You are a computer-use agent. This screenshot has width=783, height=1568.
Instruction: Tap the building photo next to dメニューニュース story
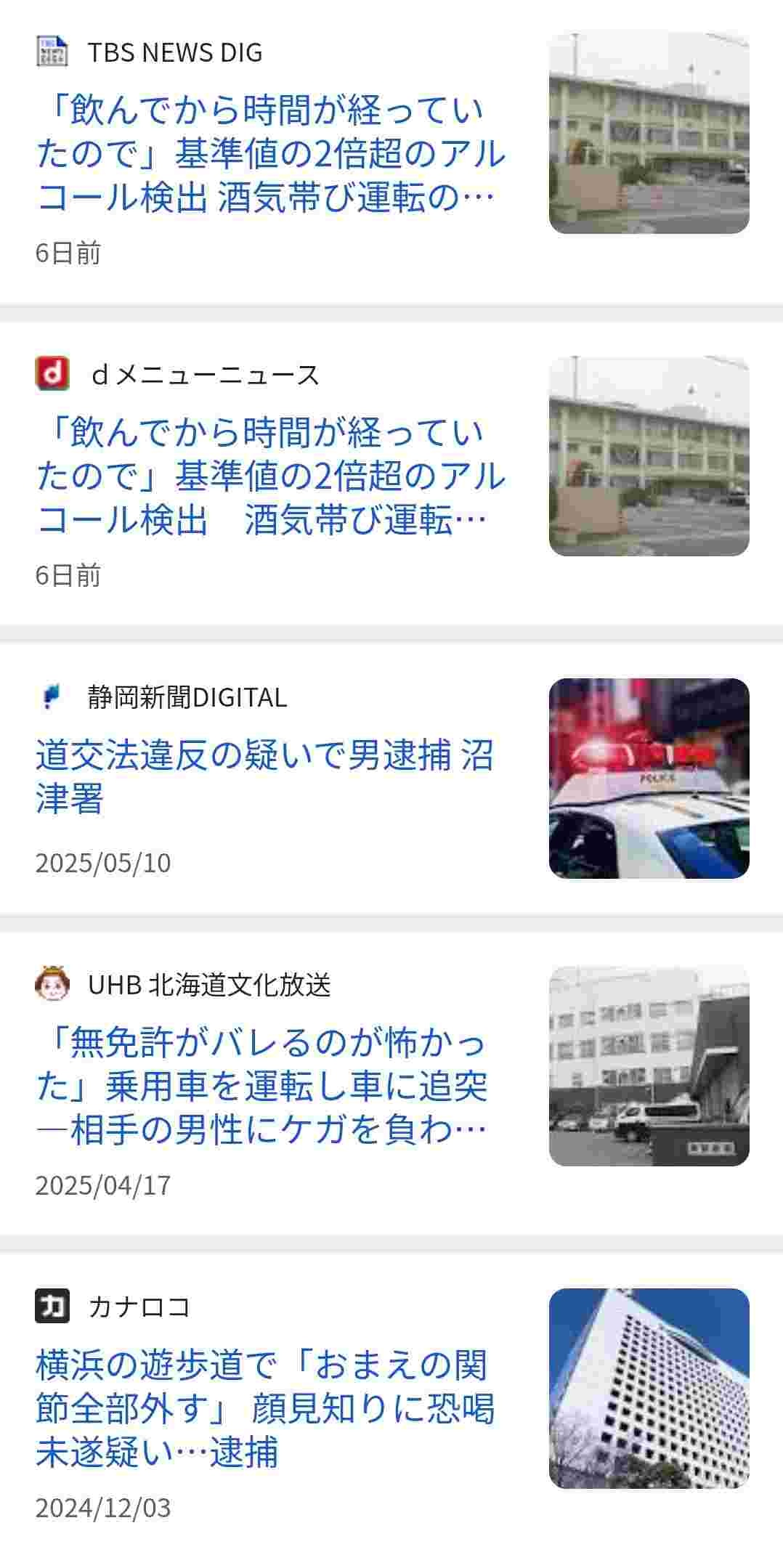point(649,456)
